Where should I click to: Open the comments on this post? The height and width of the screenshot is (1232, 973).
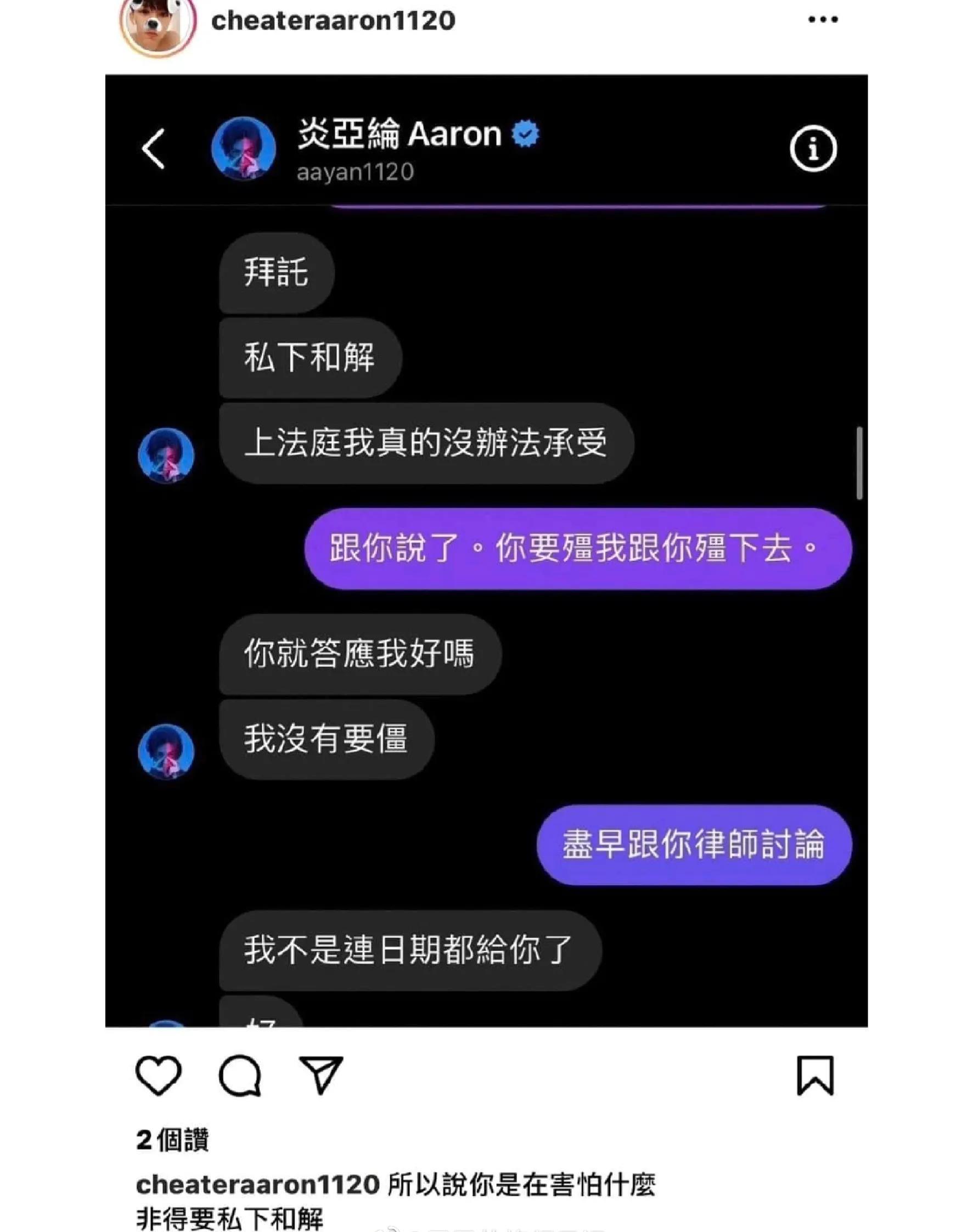240,1076
